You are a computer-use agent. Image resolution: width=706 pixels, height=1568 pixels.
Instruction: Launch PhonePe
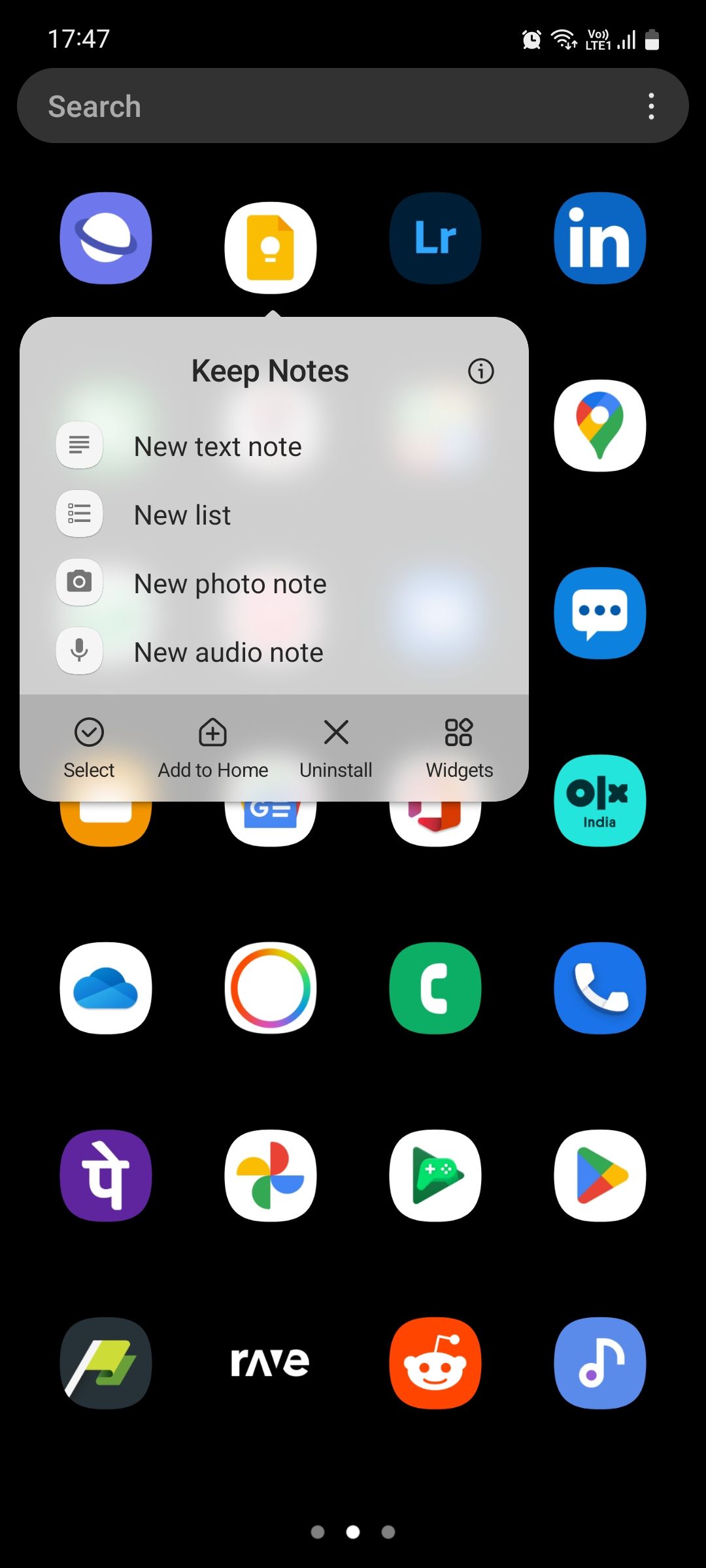click(106, 1175)
